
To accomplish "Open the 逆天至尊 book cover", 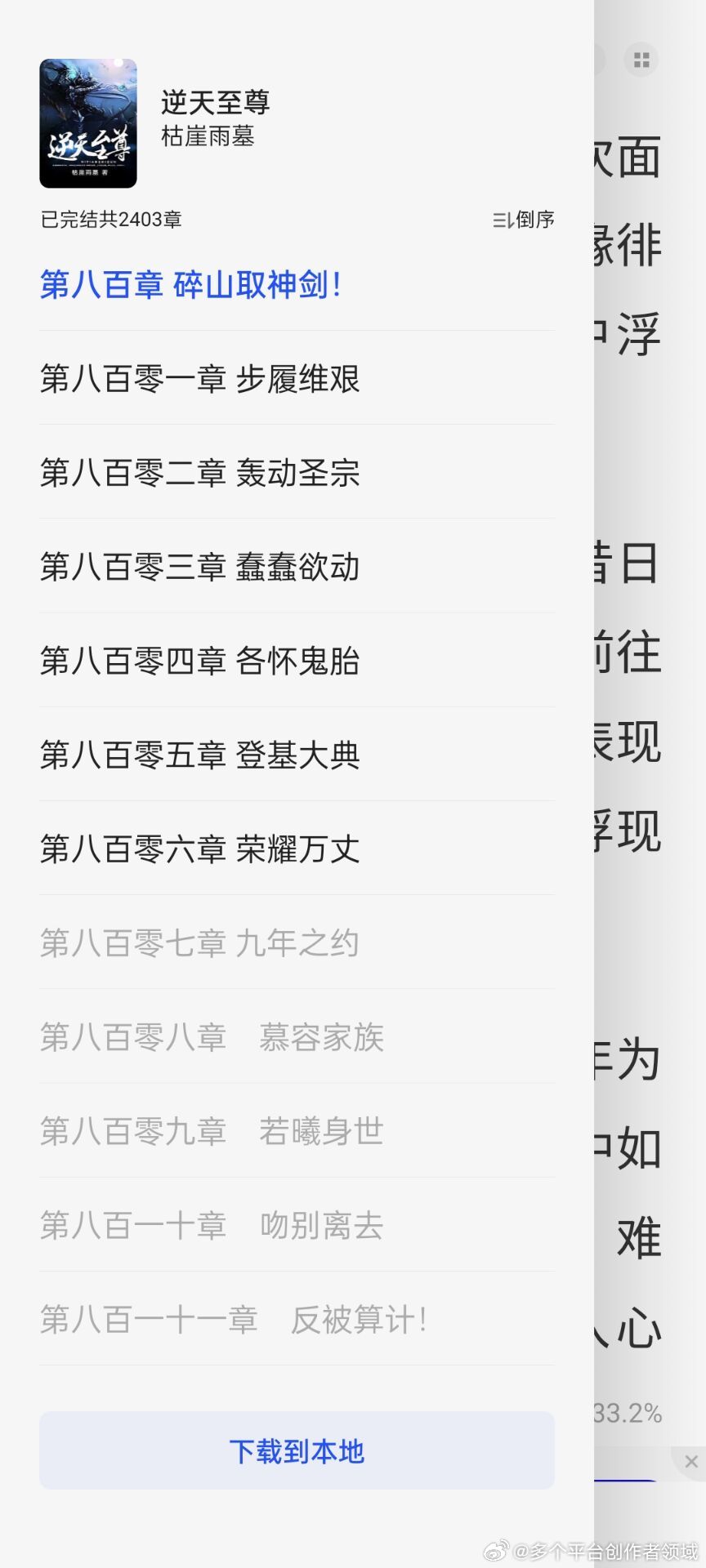I will [88, 123].
